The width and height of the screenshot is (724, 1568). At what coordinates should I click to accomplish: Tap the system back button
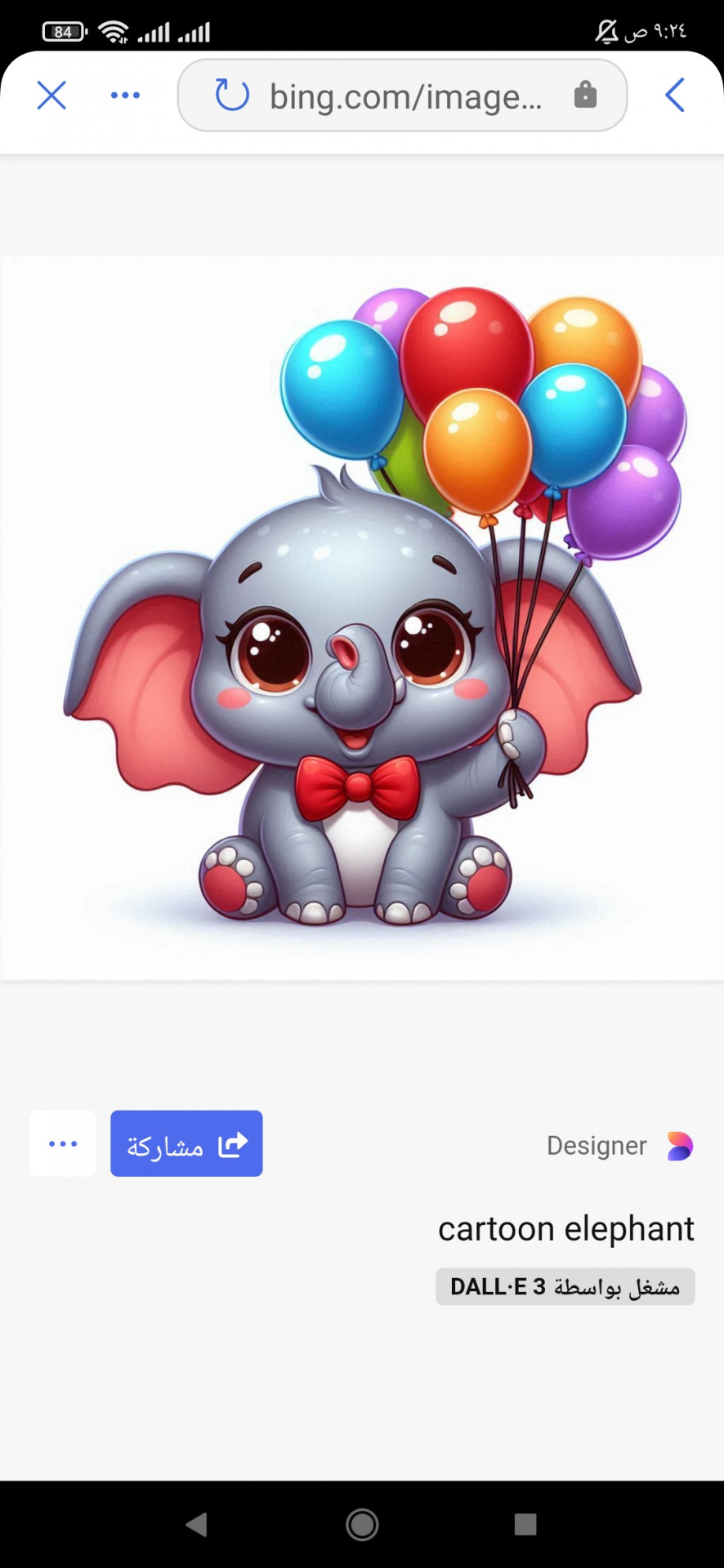tap(197, 1524)
